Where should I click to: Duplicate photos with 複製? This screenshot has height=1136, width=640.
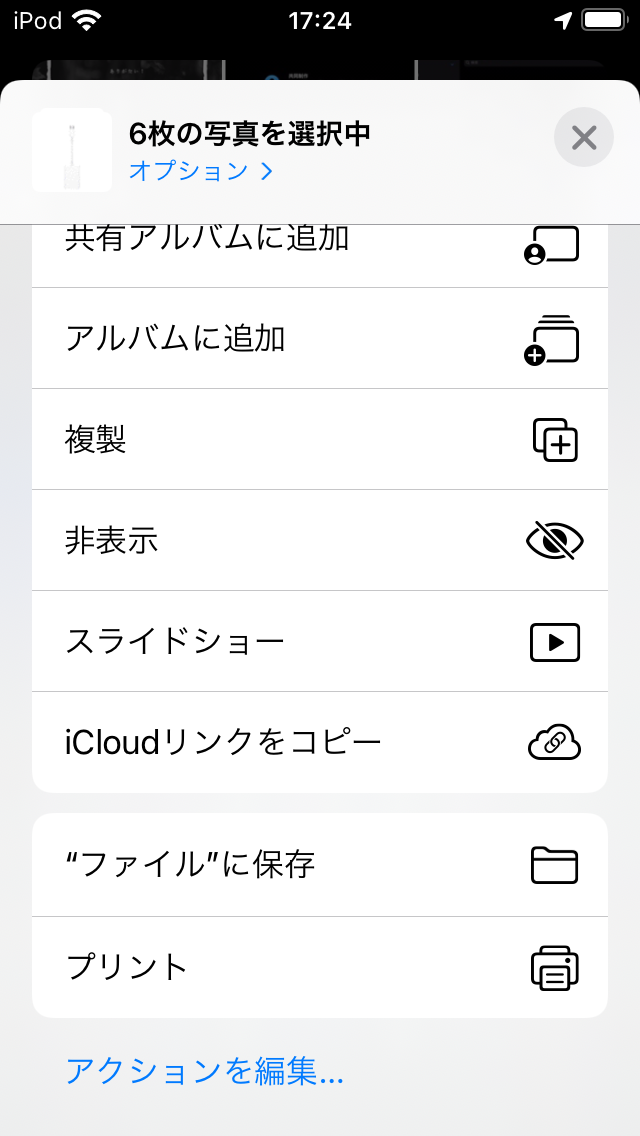320,439
